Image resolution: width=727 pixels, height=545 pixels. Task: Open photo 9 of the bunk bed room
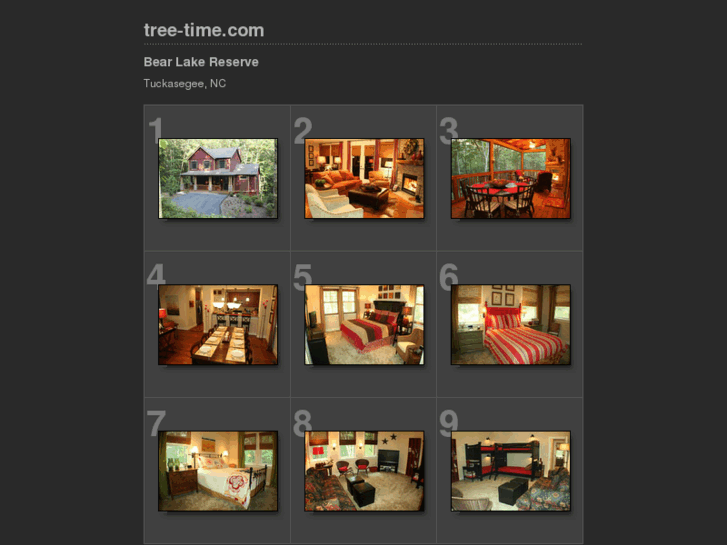[510, 471]
